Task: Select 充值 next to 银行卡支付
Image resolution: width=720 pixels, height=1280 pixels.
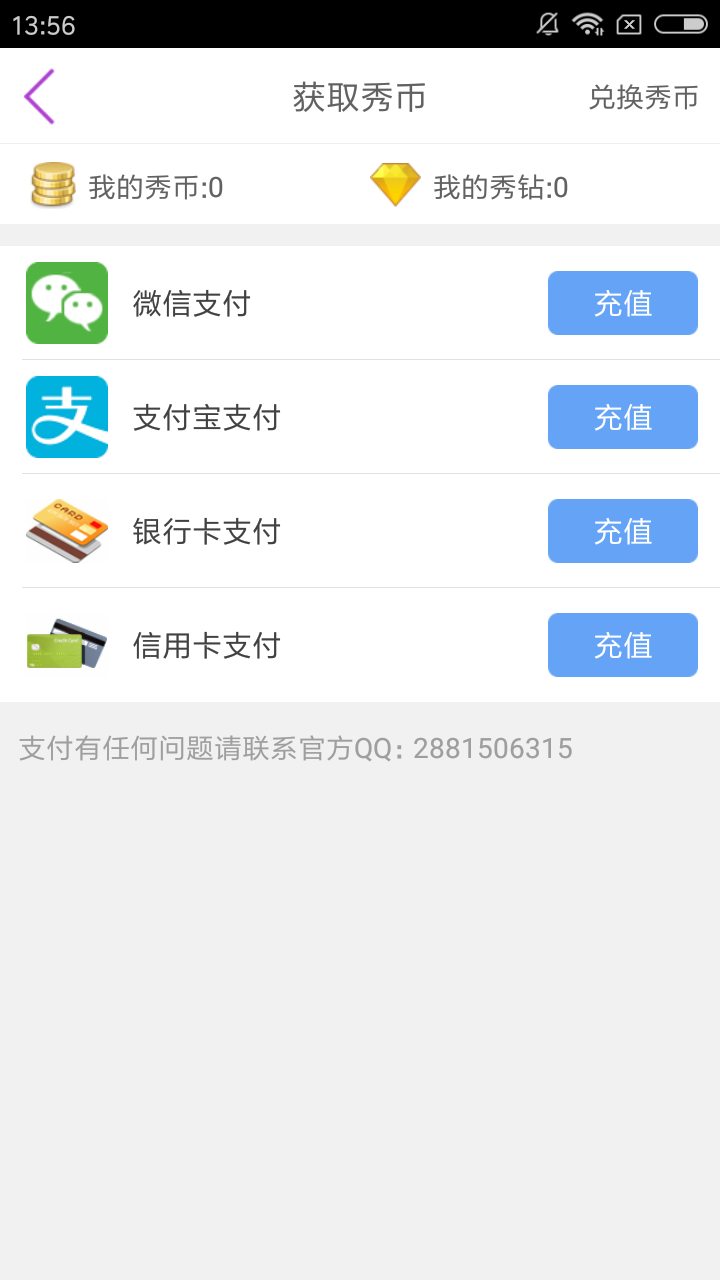Action: (x=622, y=531)
